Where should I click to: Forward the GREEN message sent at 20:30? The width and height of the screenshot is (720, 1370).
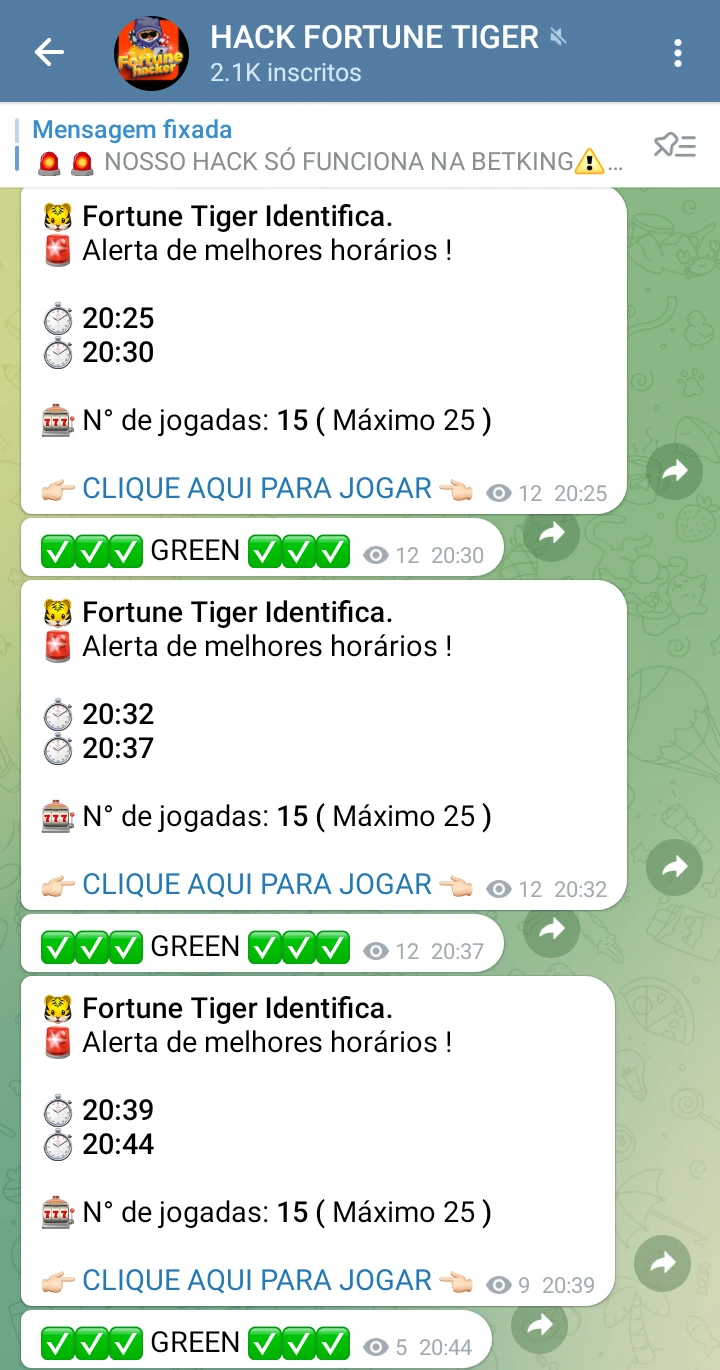click(x=552, y=534)
